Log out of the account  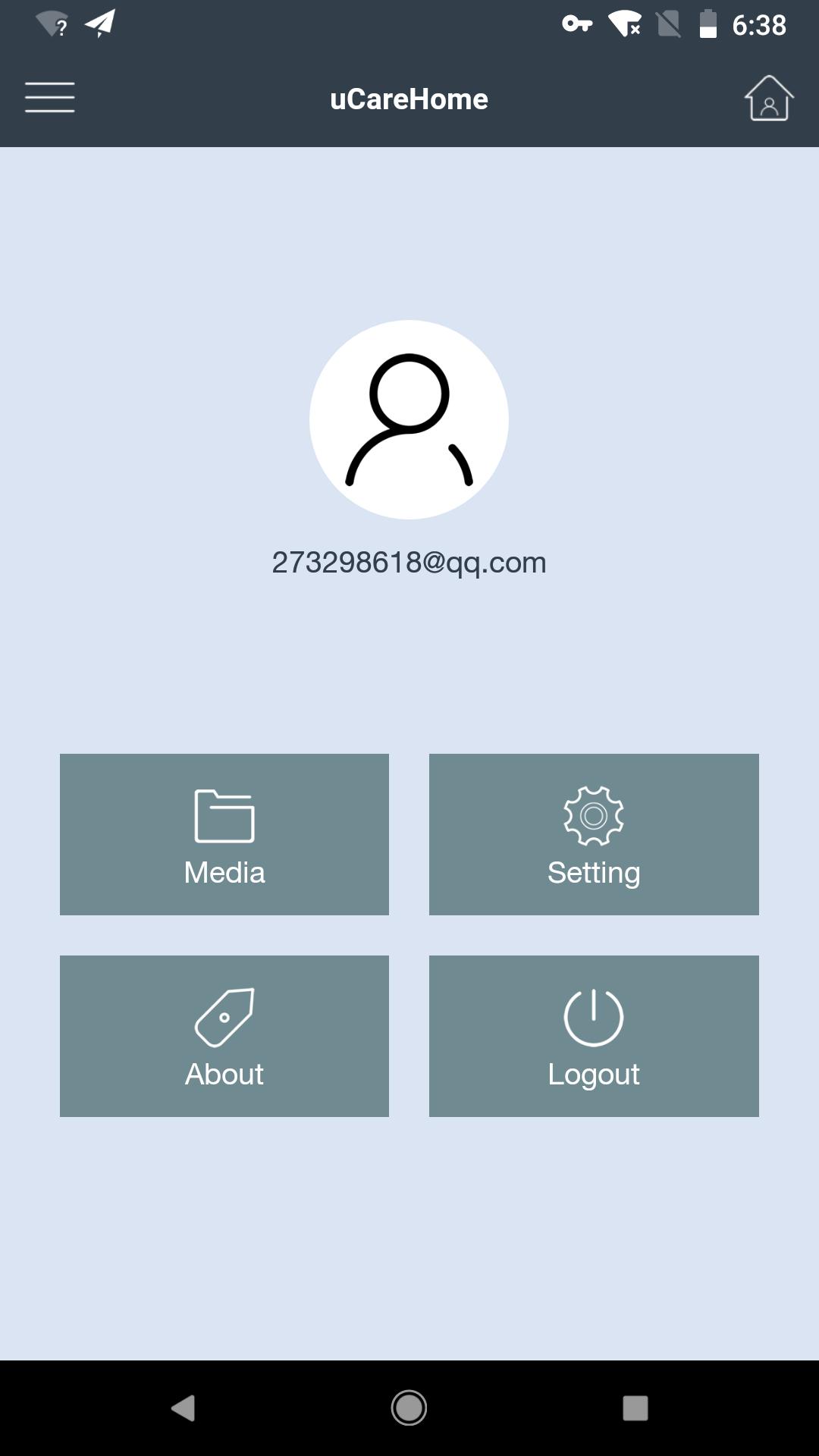[x=594, y=1036]
